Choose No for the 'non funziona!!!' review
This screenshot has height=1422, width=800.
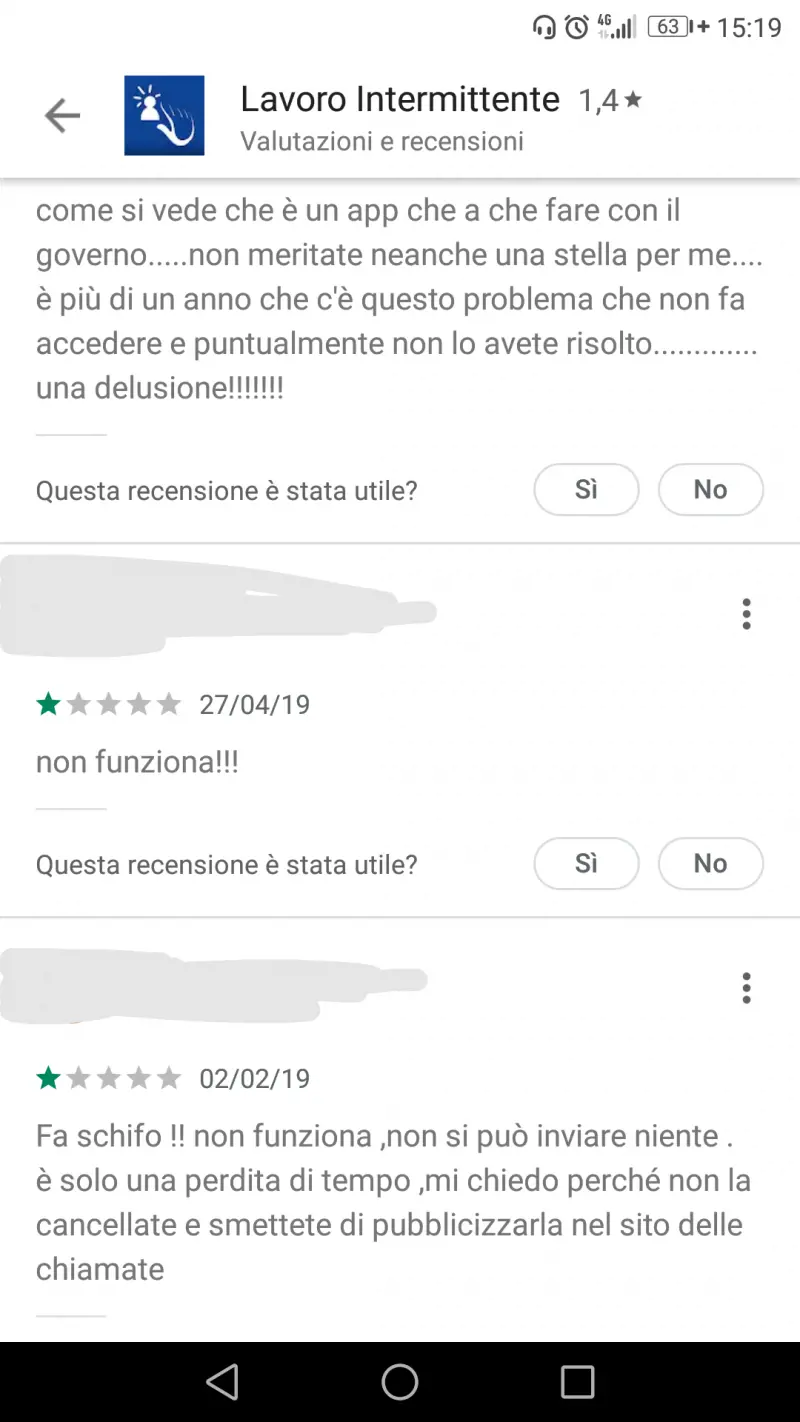coord(710,863)
